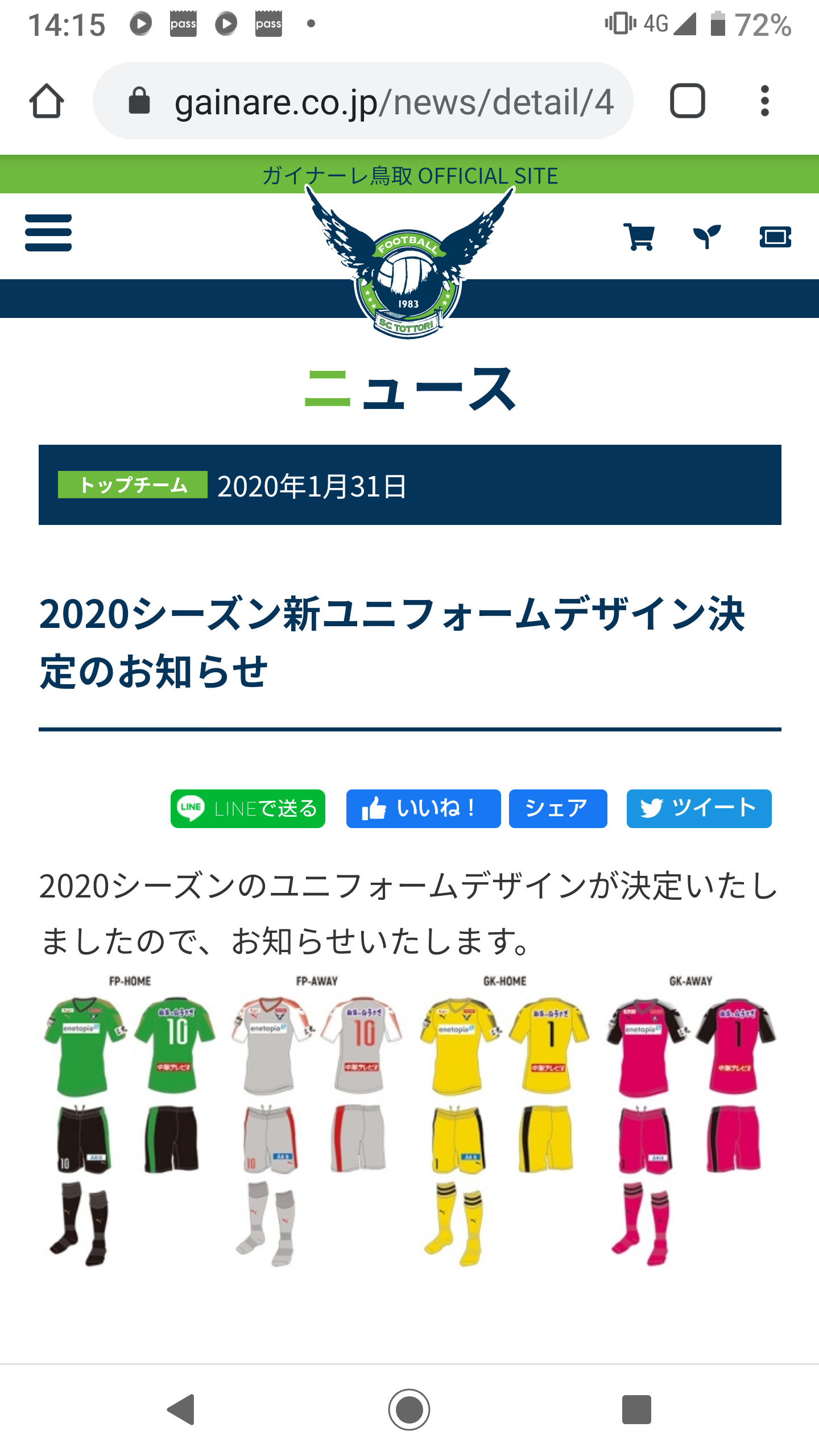Tweet this article with ツイート
Image resolution: width=819 pixels, height=1456 pixels.
[698, 808]
